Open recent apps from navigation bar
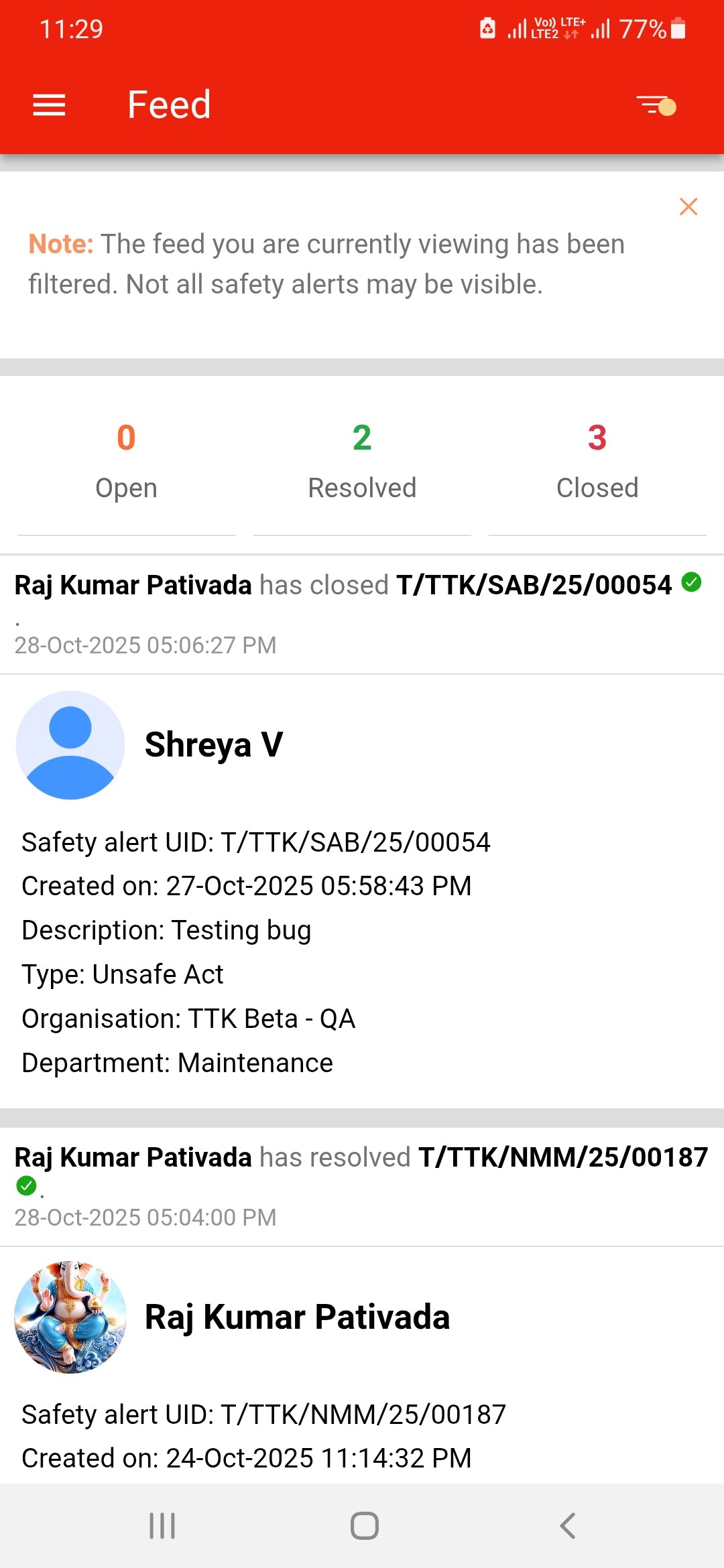Screen dimensions: 724x1568 click(x=162, y=1526)
